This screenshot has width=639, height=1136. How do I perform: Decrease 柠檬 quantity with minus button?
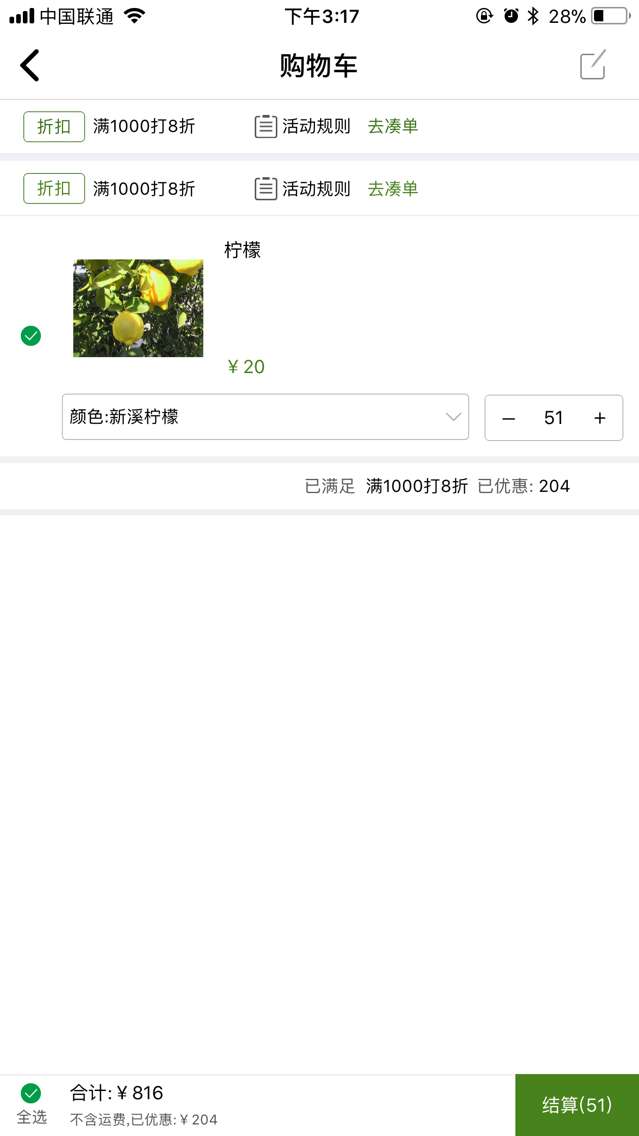509,418
